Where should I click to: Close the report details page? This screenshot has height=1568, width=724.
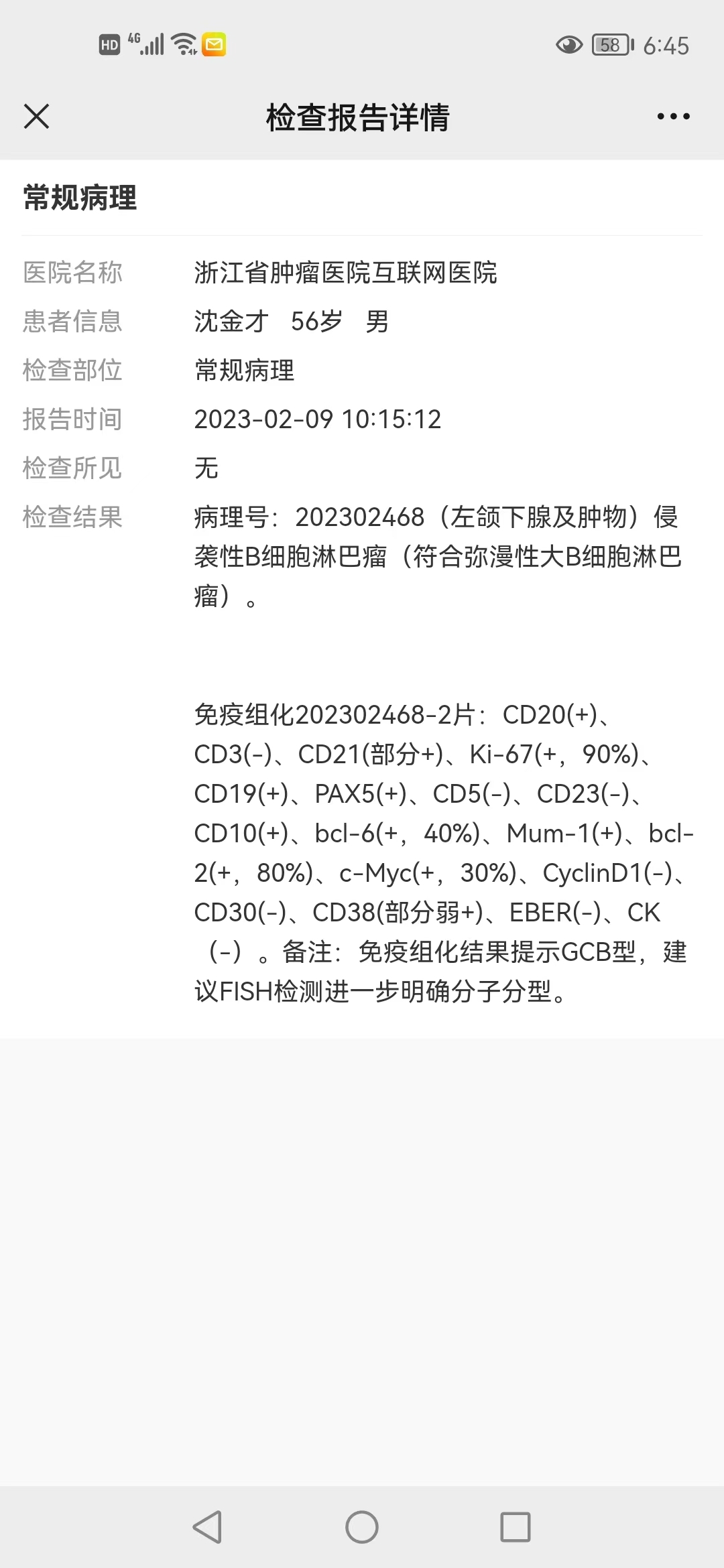pos(36,116)
